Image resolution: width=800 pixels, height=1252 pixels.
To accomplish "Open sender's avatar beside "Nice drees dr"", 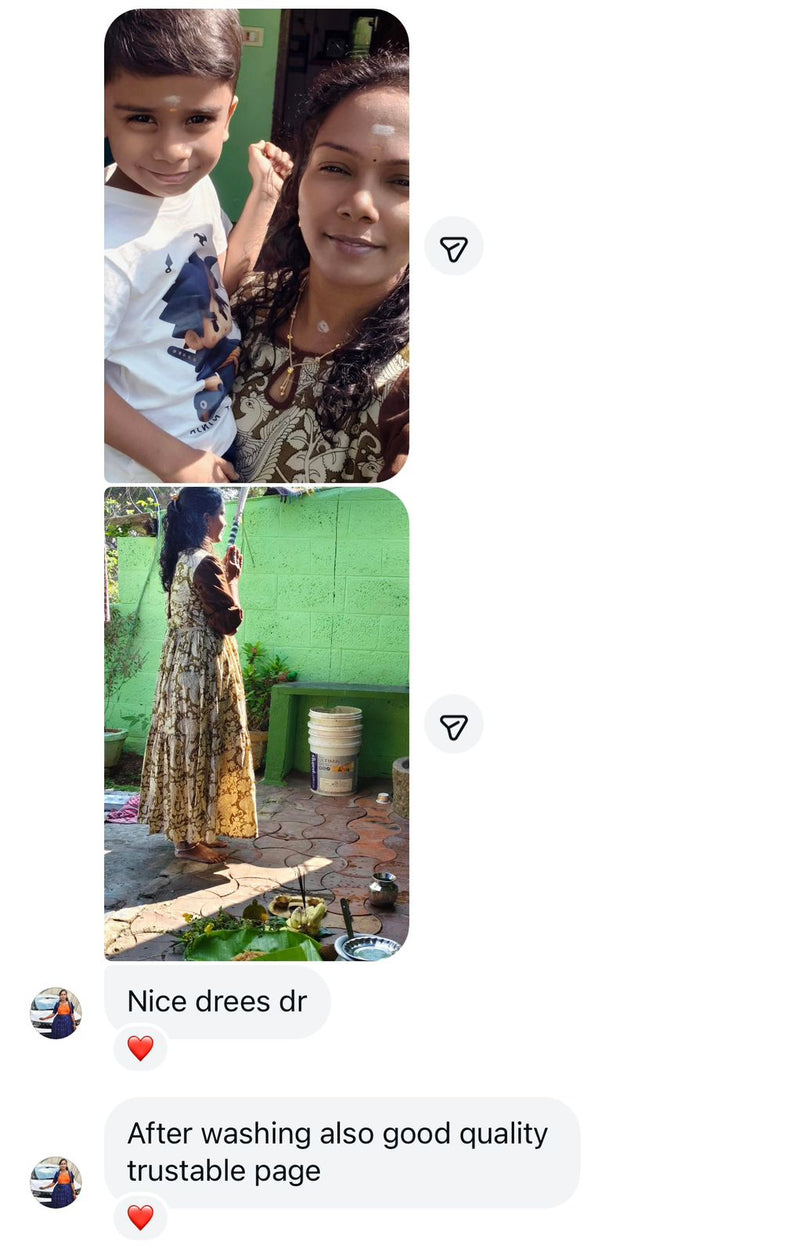I will pyautogui.click(x=56, y=1013).
